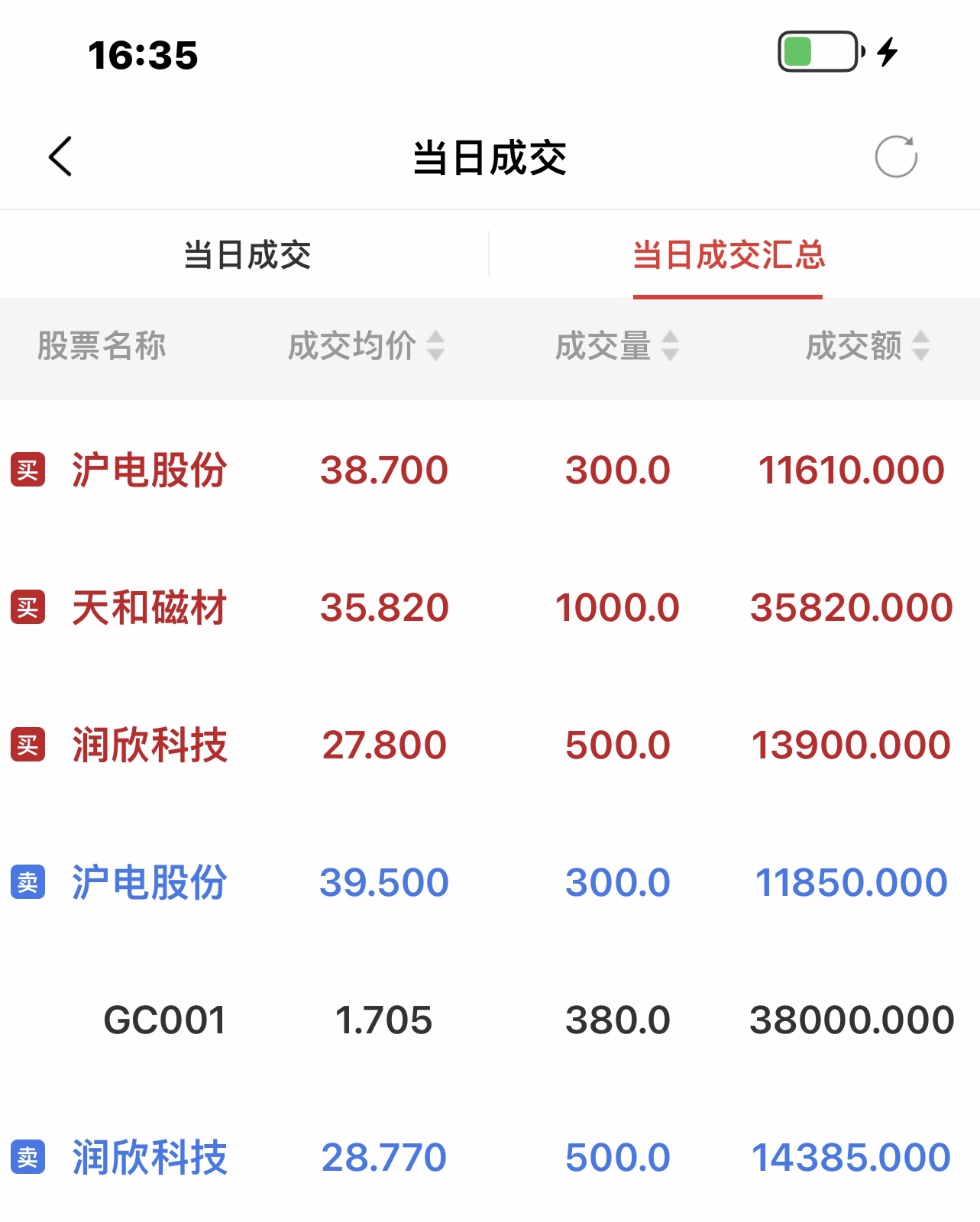Screen dimensions: 980x1222
Task: Tap the 16:35 clock in status bar
Action: 141,53
